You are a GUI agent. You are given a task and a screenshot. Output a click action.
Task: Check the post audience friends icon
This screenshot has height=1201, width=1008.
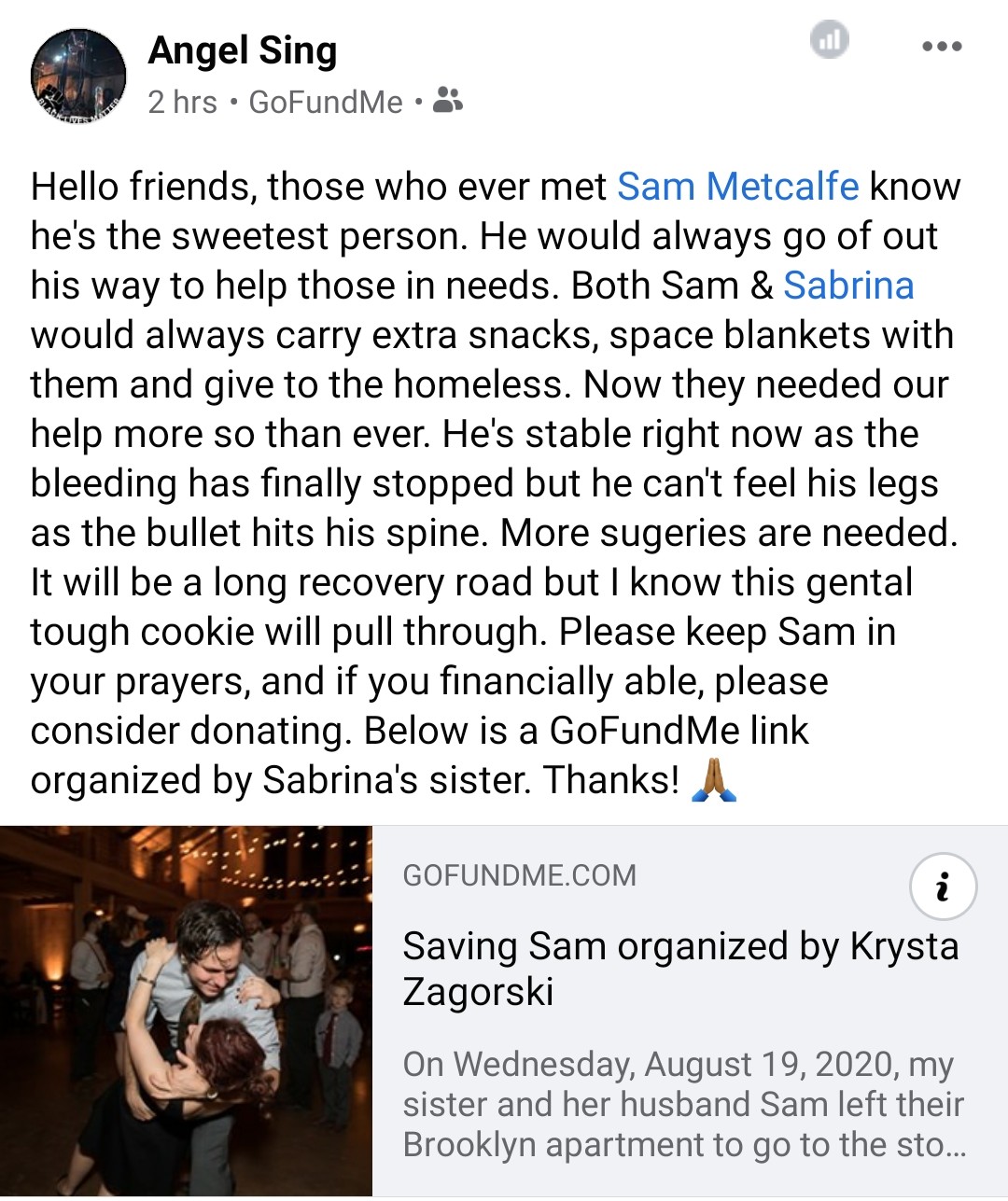(x=448, y=100)
